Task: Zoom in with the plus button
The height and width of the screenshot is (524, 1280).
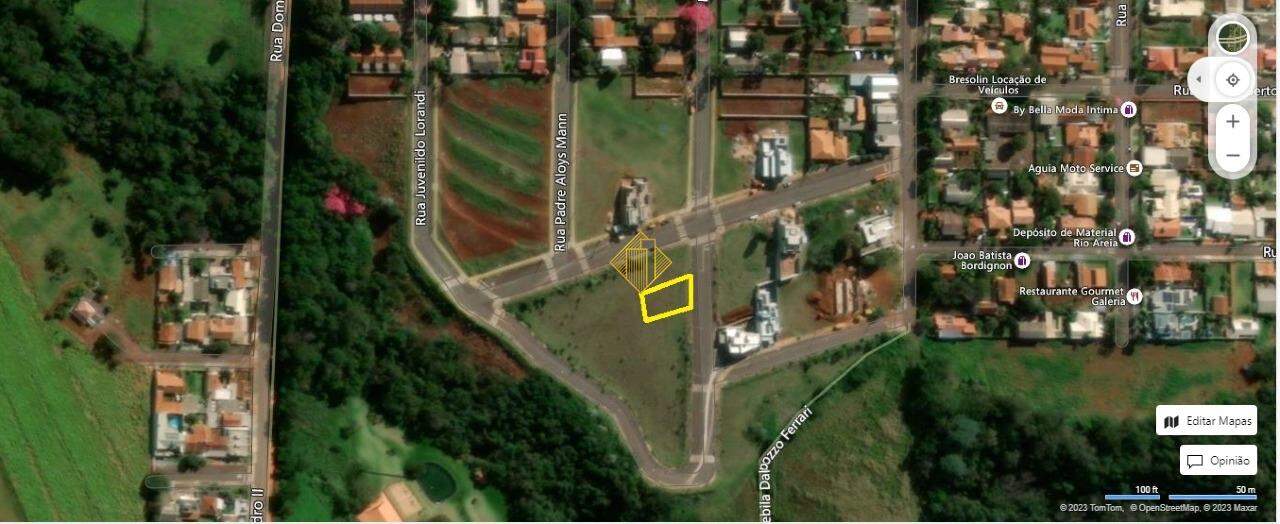Action: coord(1233,122)
